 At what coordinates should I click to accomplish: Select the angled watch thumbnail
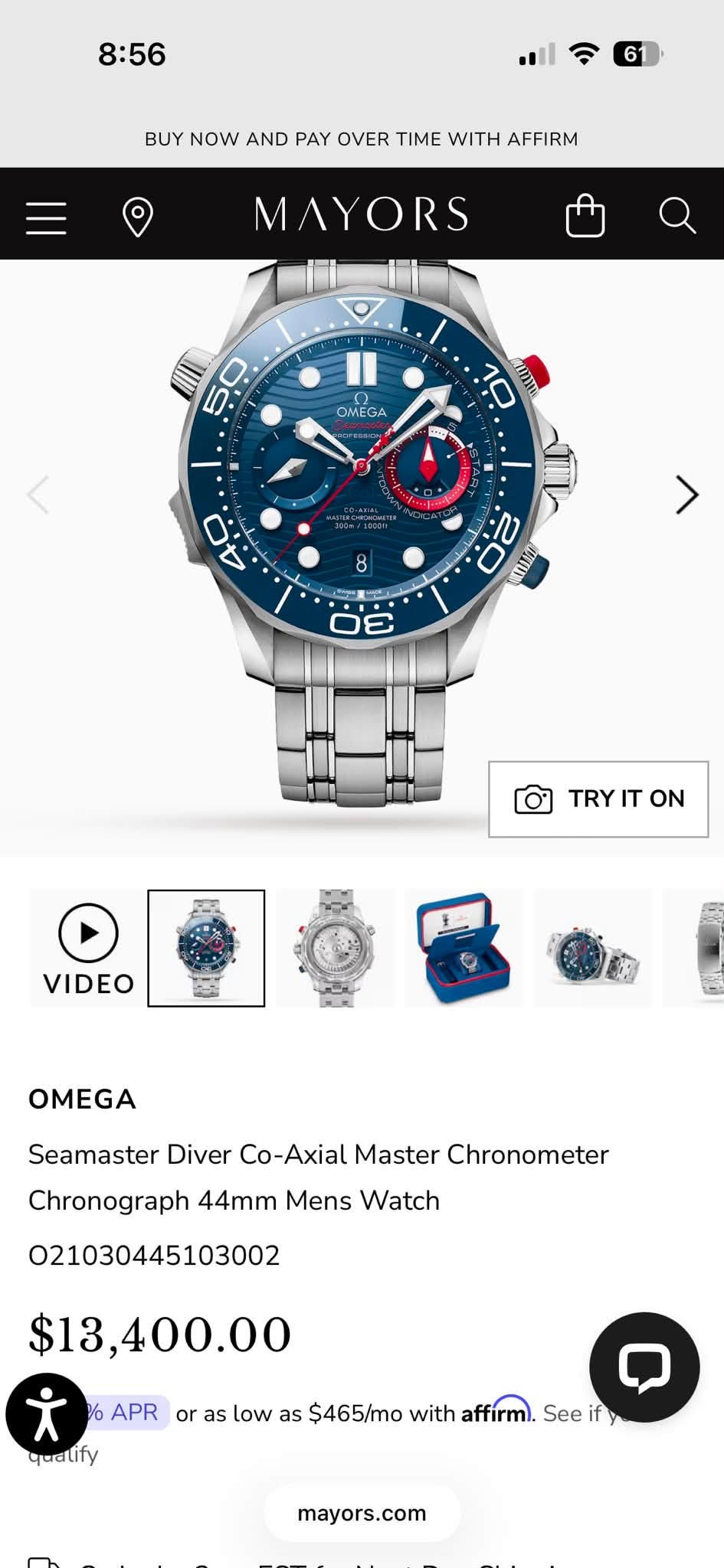[x=593, y=949]
